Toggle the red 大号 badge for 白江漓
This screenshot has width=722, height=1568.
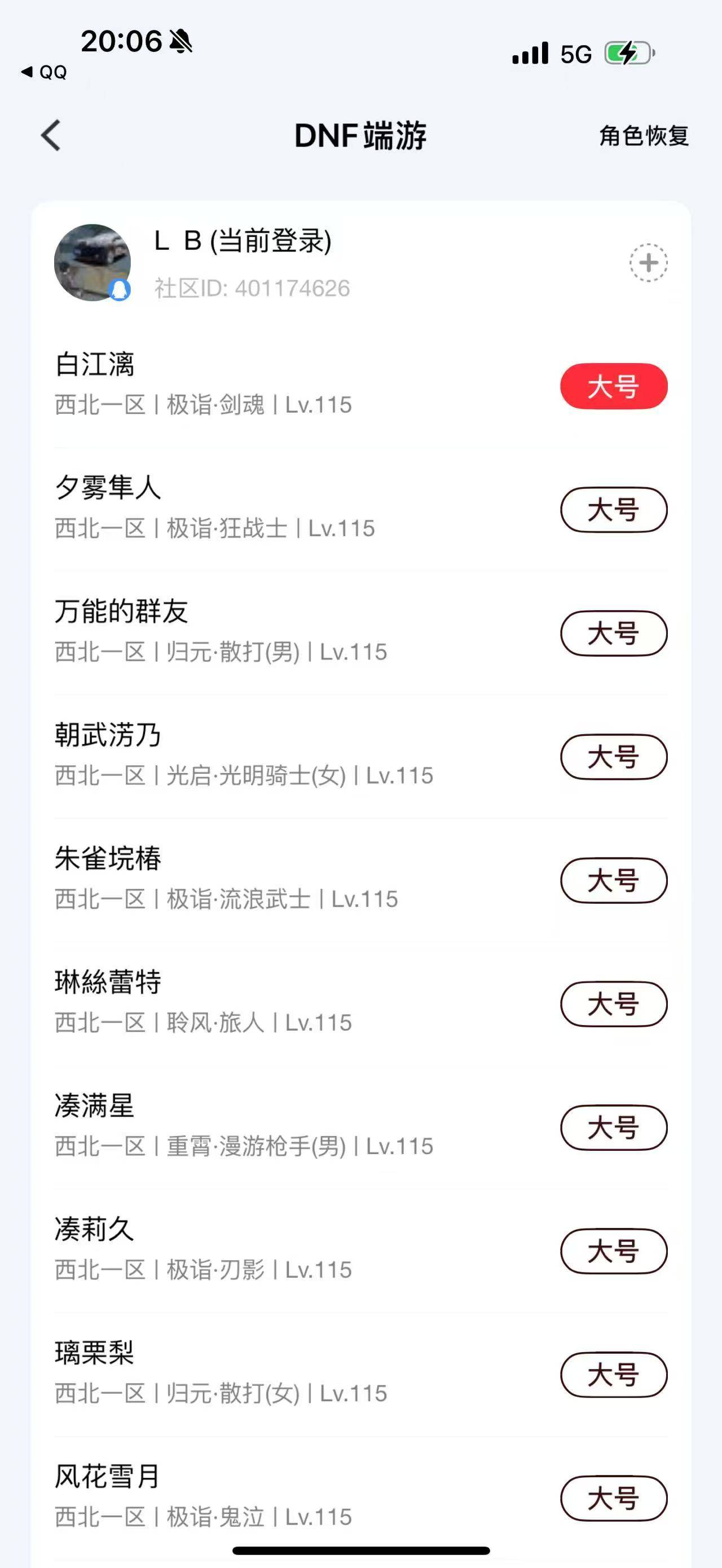coord(613,385)
